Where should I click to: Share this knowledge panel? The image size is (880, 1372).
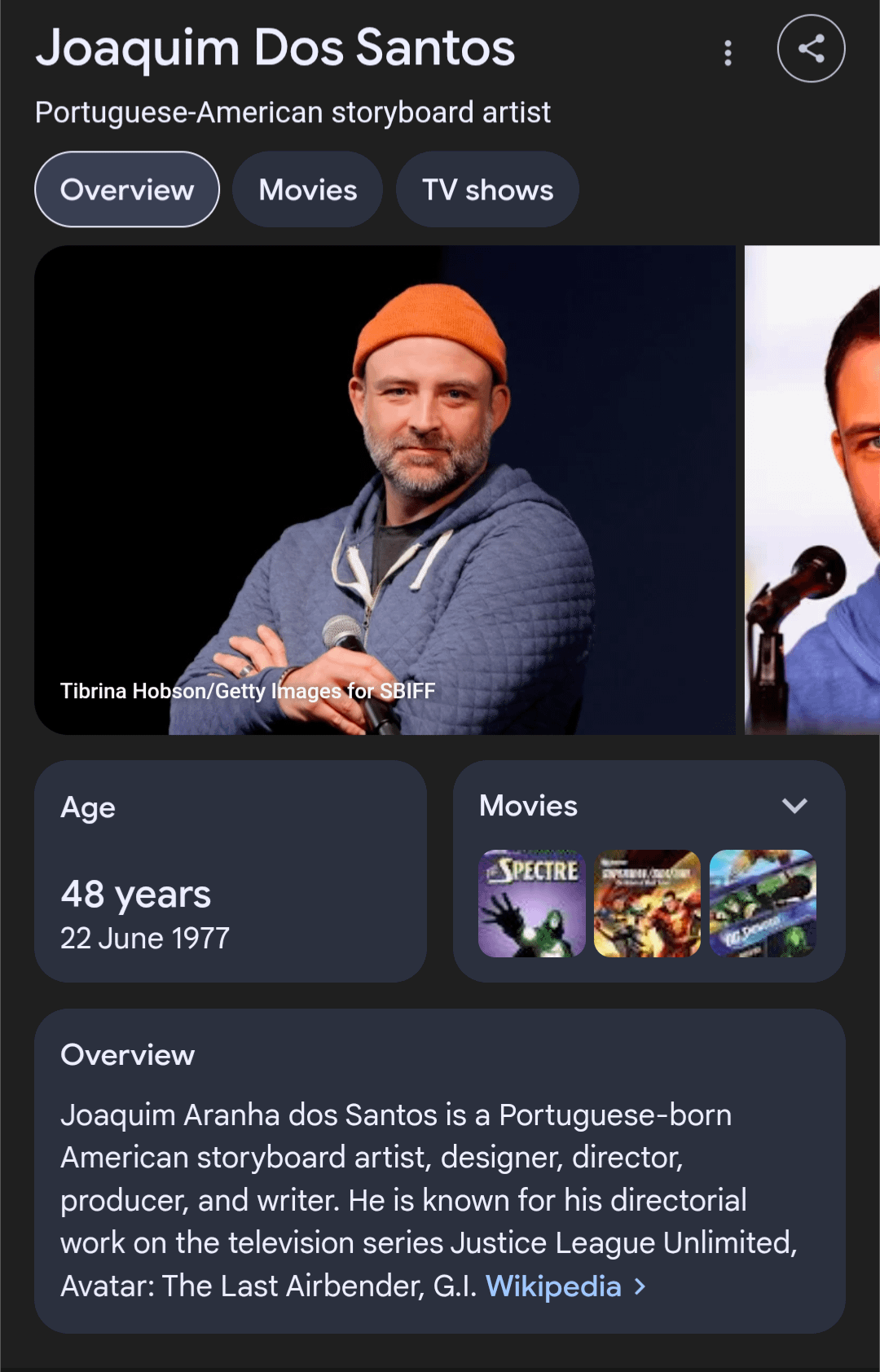(x=811, y=49)
